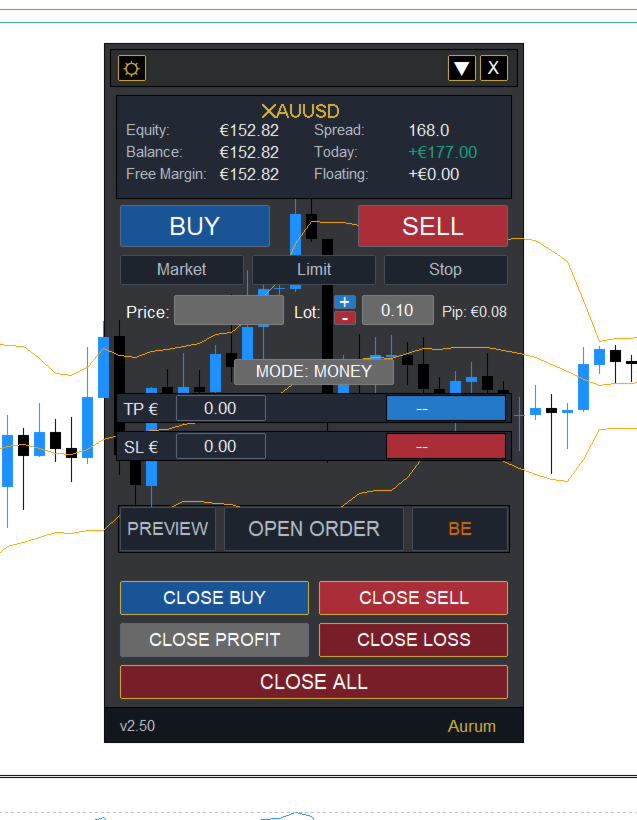Collapse the panel with down arrow
Viewport: 637px width, 820px height.
[461, 68]
